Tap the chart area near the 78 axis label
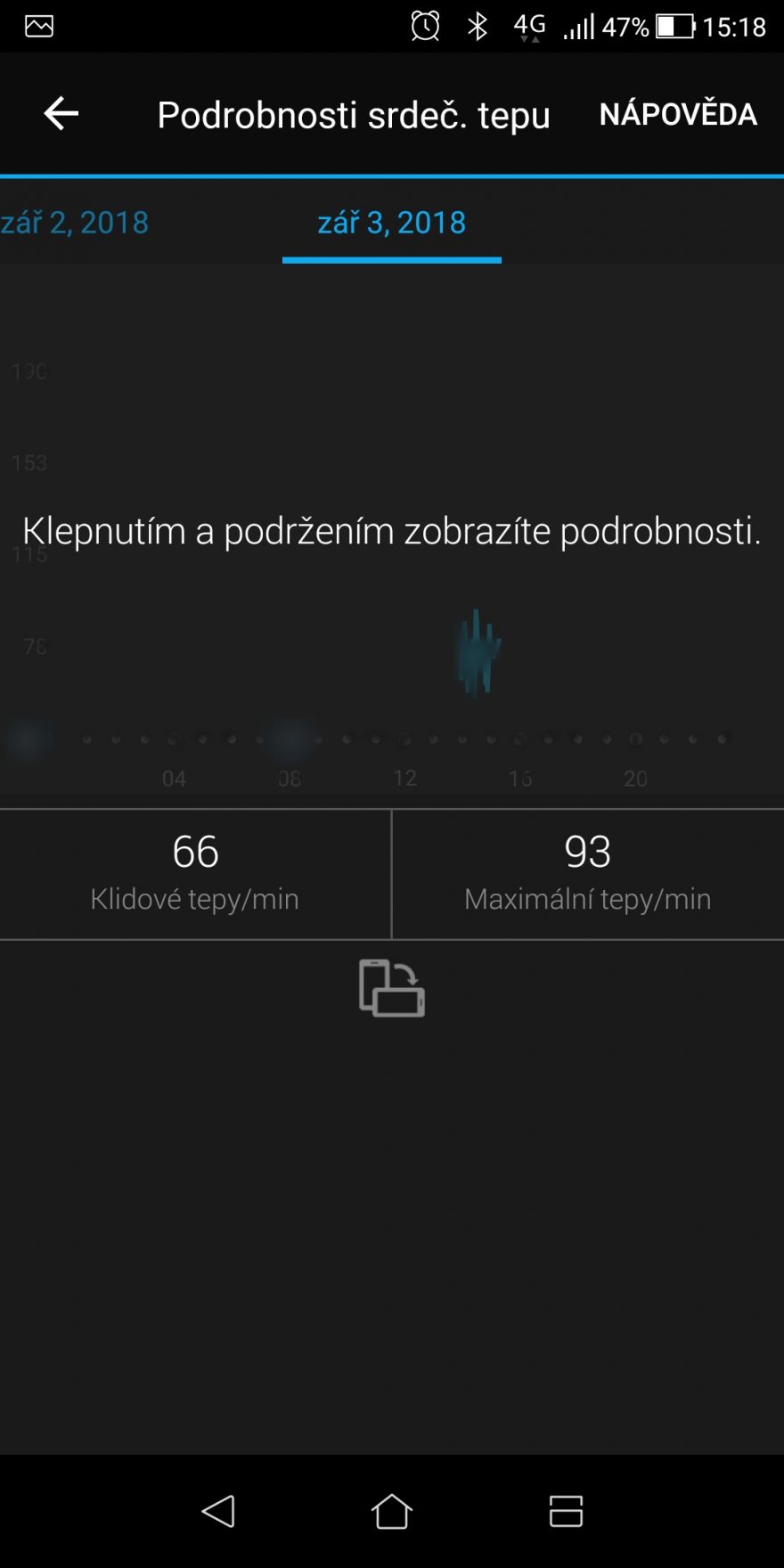Viewport: 784px width, 1568px height. tap(34, 647)
